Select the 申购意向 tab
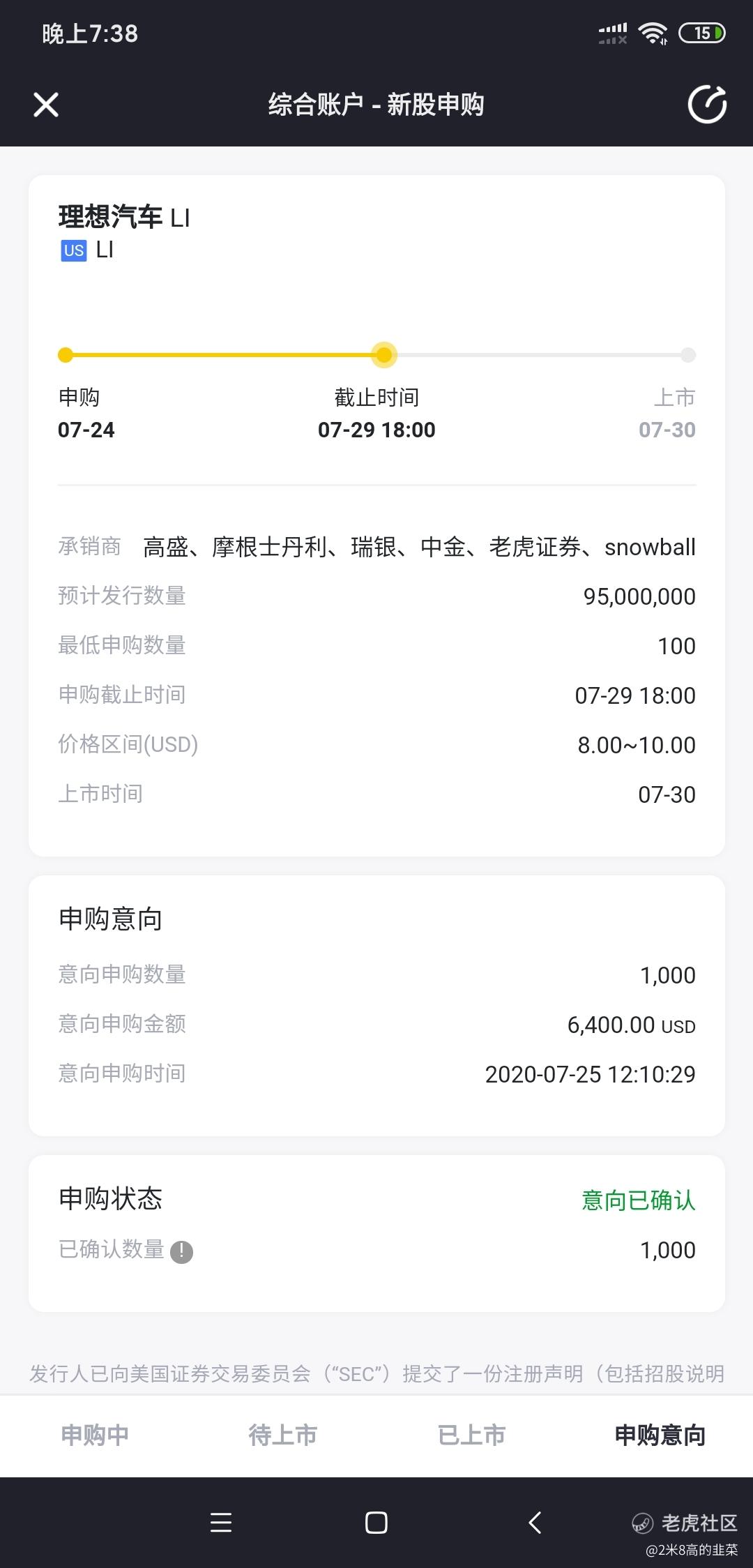This screenshot has height=1568, width=753. click(660, 1435)
